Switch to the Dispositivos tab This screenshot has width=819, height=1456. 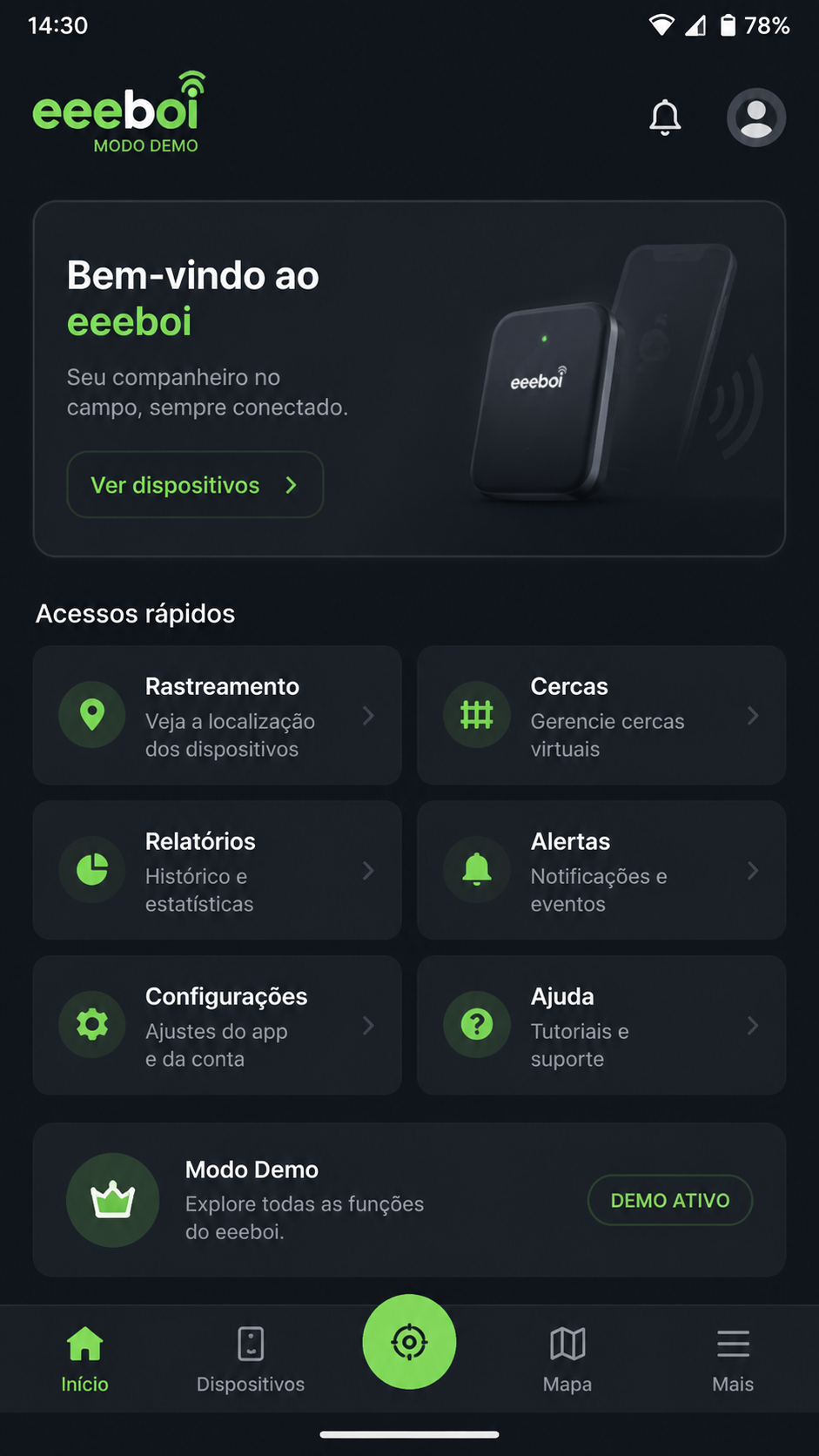click(x=251, y=1359)
